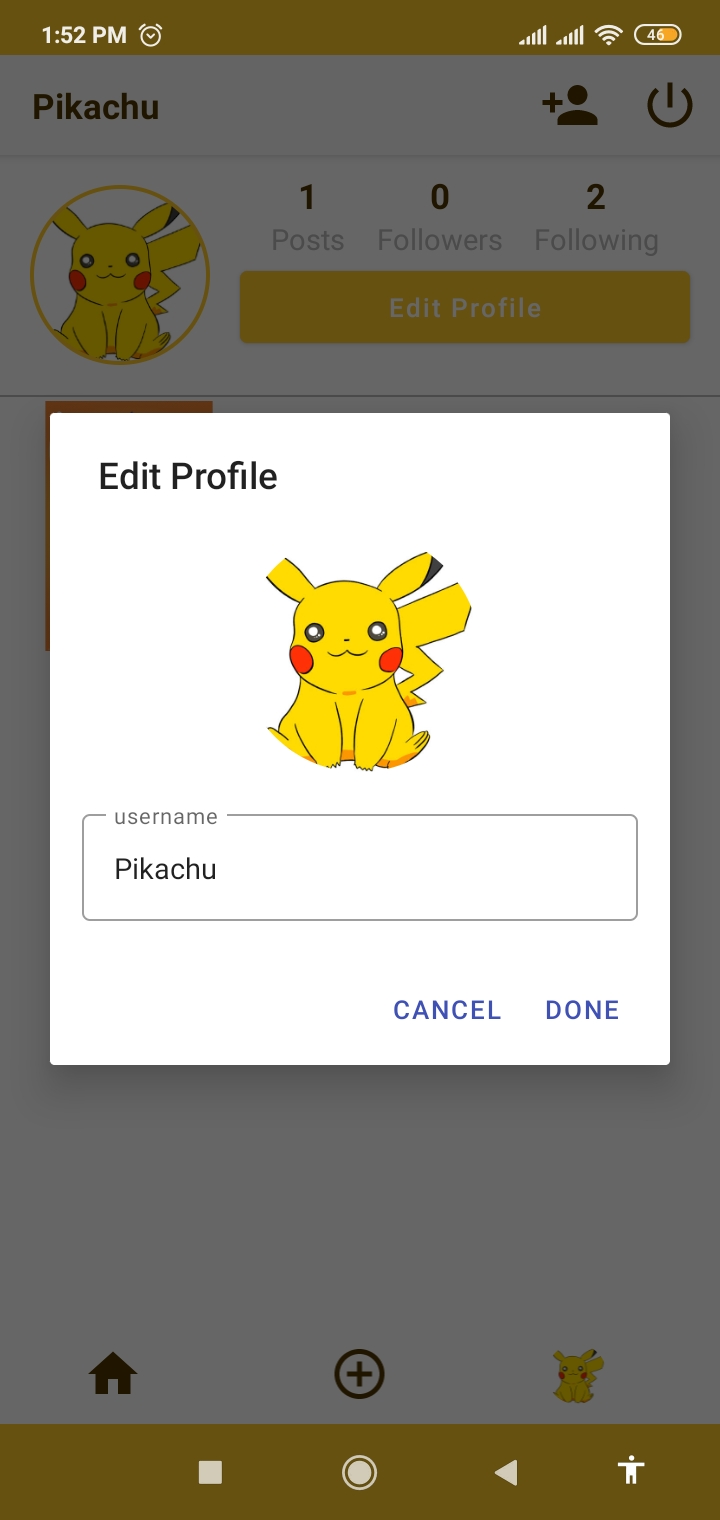Viewport: 720px width, 1520px height.
Task: Confirm profile changes with Done
Action: [582, 1010]
